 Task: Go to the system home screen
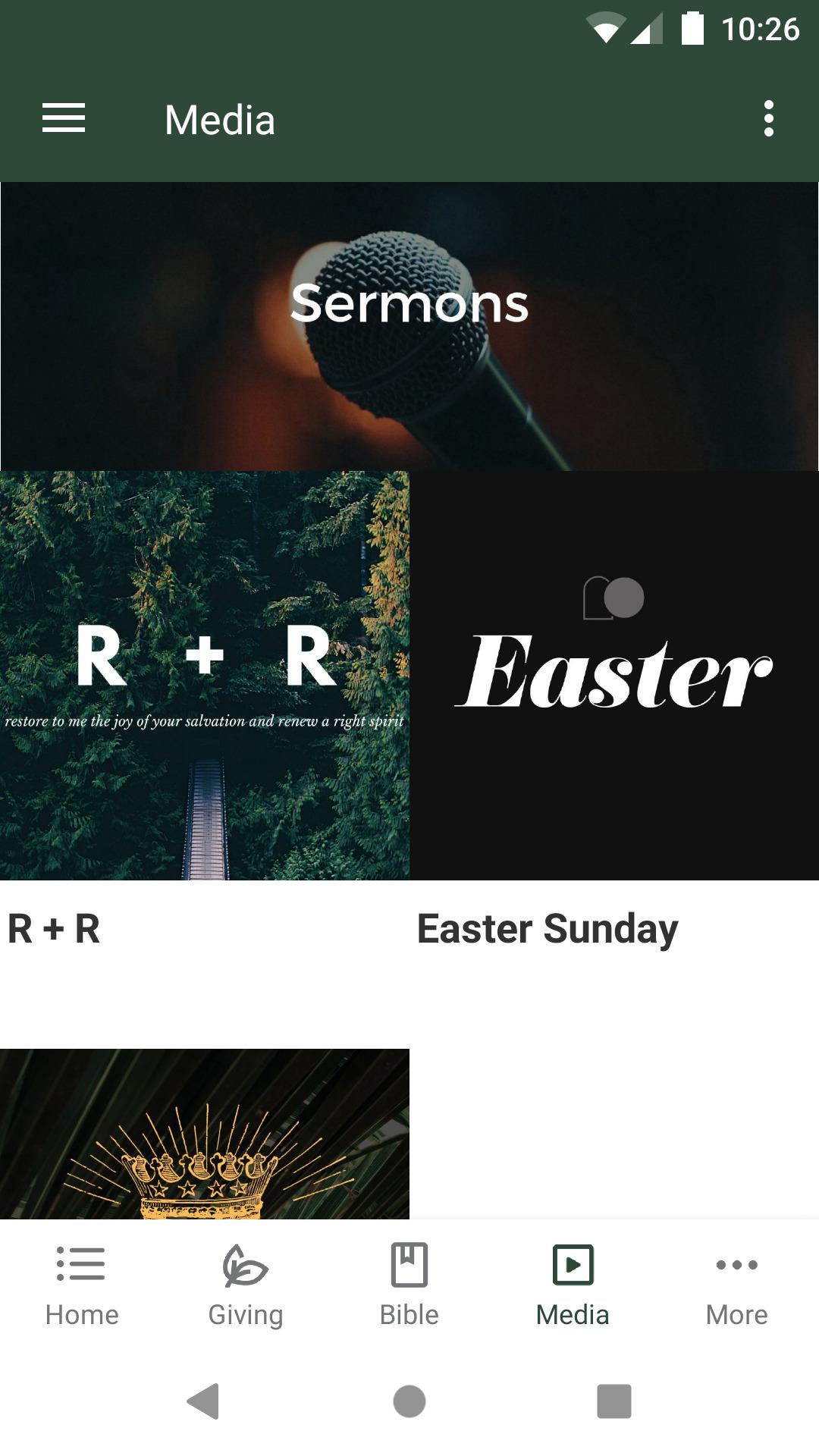409,1401
